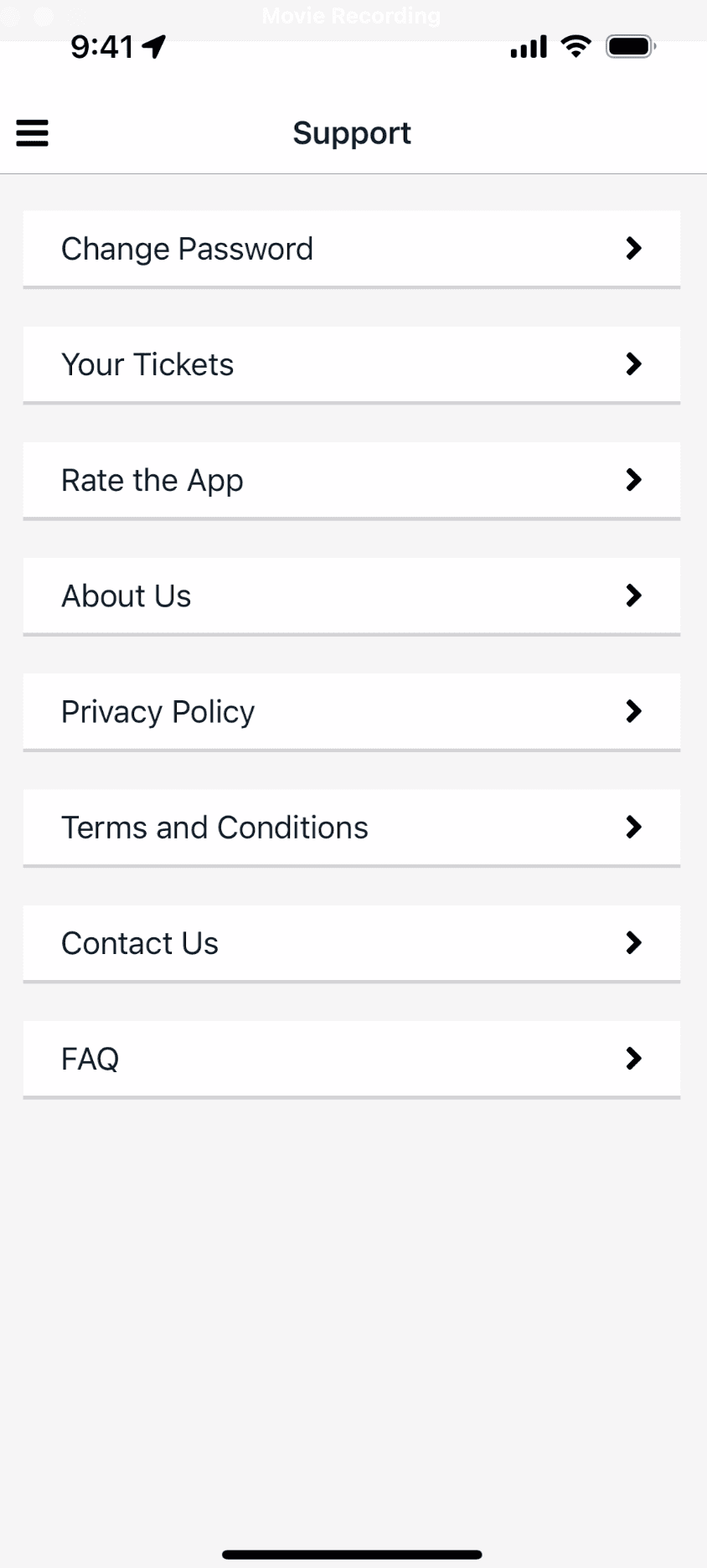Select the Support screen title
This screenshot has height=1568, width=707.
point(352,132)
